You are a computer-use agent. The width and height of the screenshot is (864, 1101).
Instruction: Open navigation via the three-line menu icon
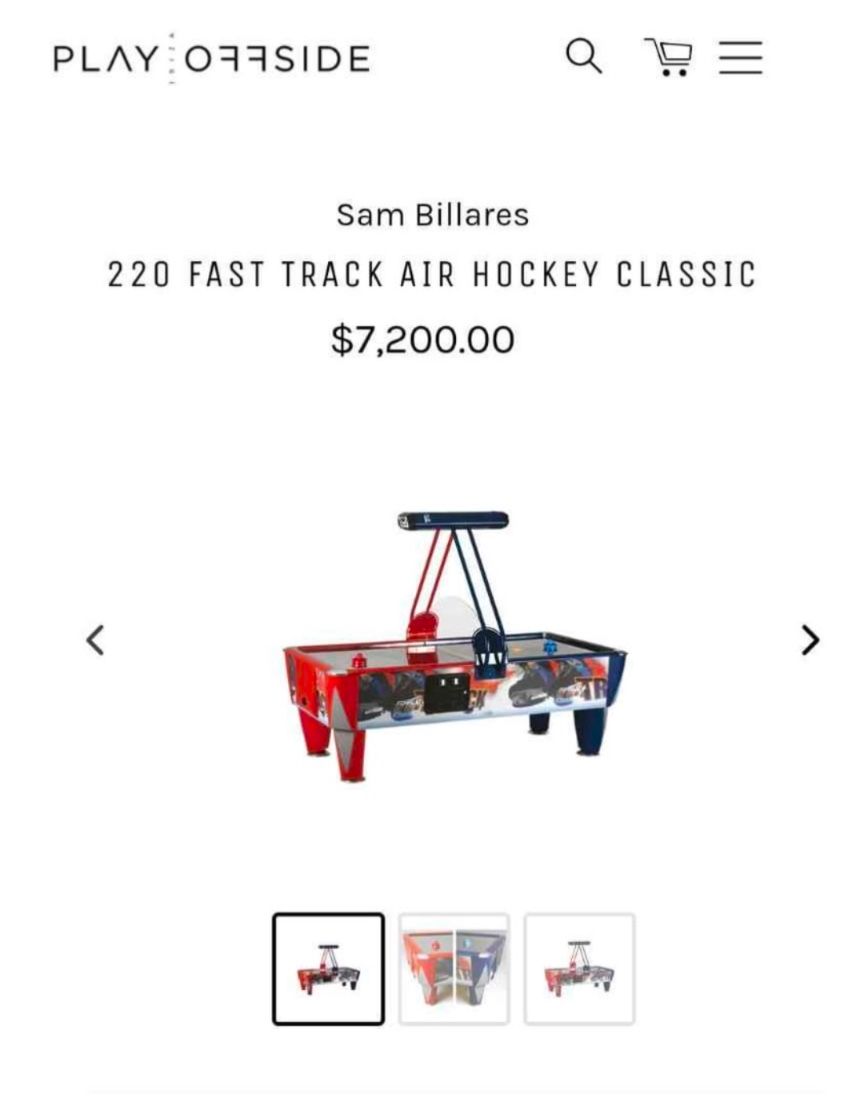point(740,59)
